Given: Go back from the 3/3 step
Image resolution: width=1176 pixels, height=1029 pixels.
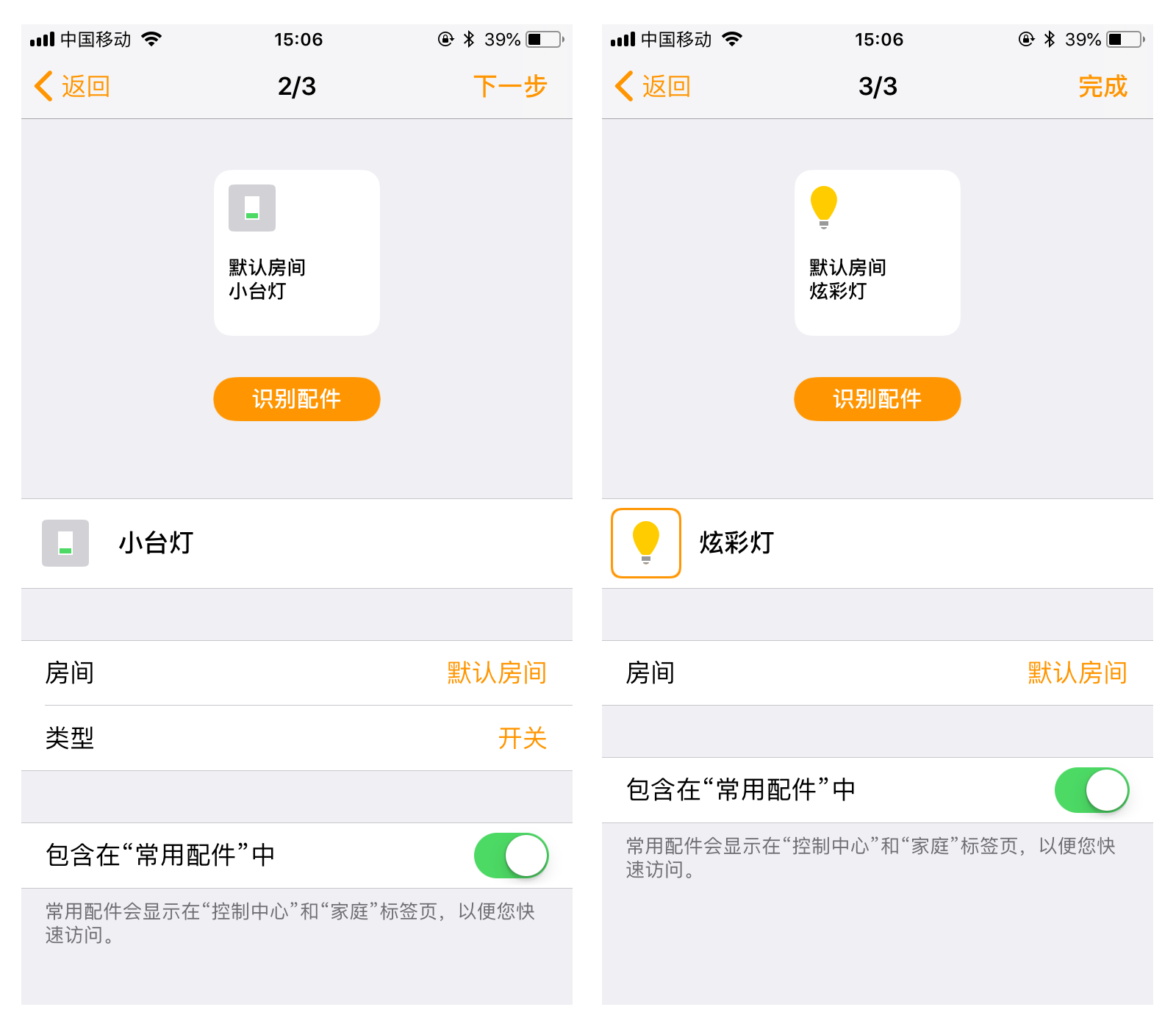Looking at the screenshot, I should [x=653, y=87].
